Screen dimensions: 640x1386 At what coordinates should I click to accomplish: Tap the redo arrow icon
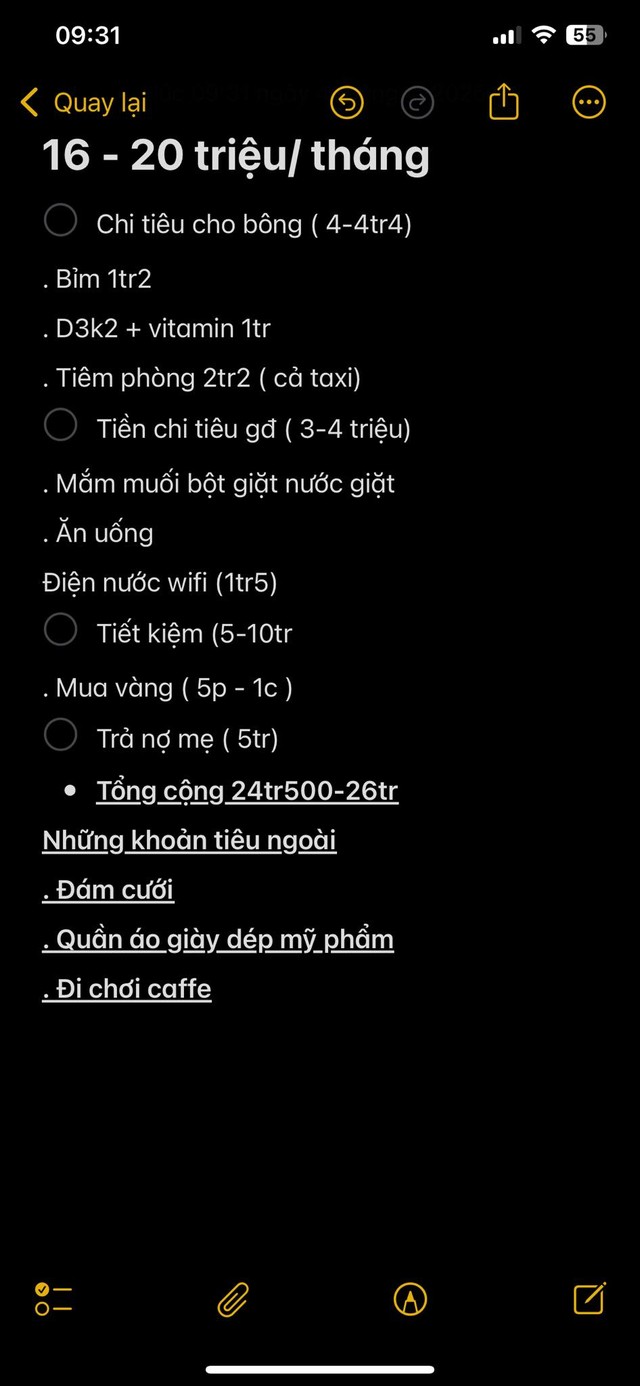[x=417, y=102]
